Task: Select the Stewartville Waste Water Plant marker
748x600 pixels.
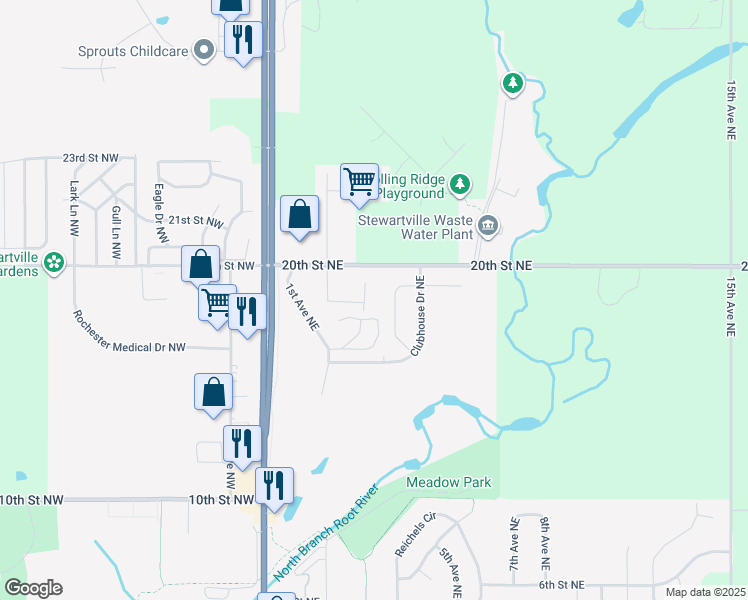Action: click(488, 225)
